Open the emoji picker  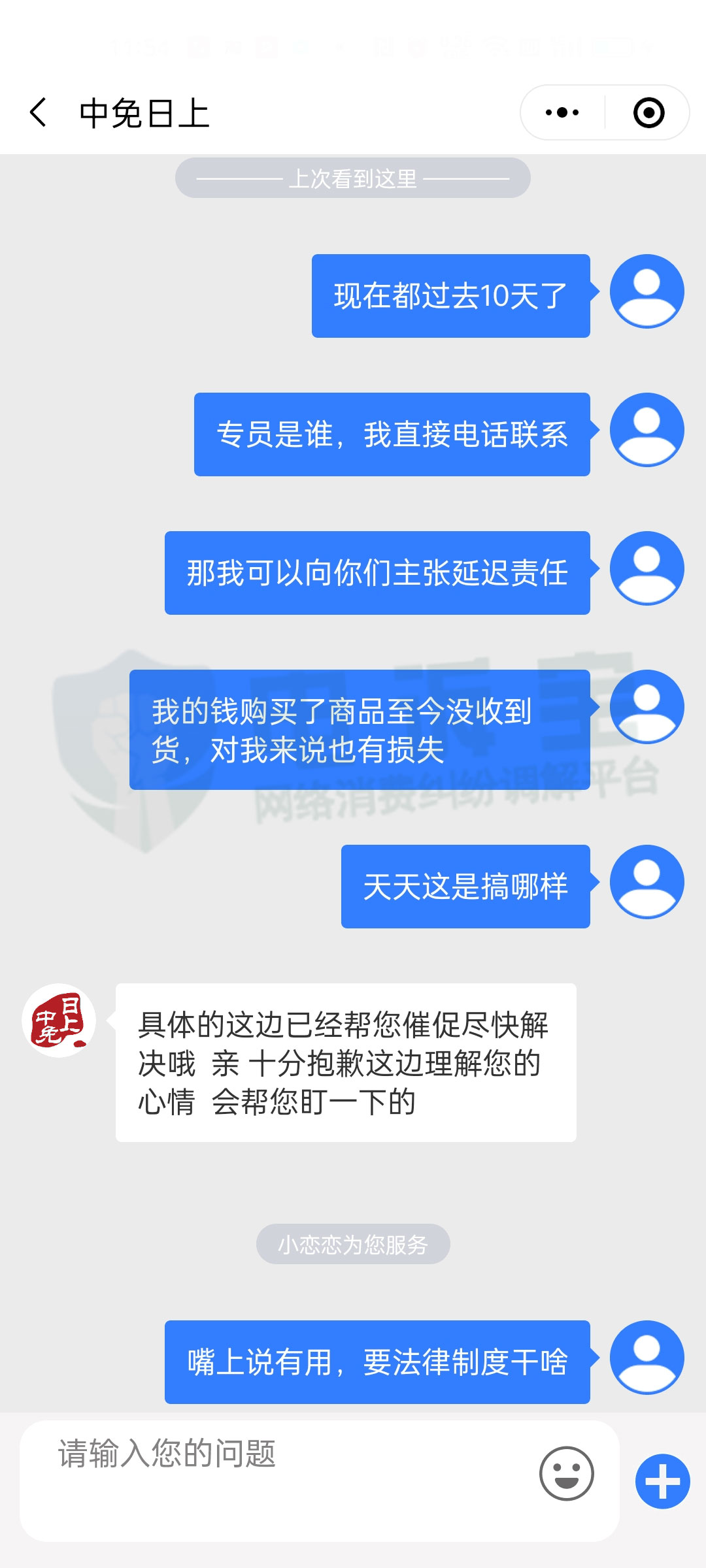click(x=566, y=1474)
